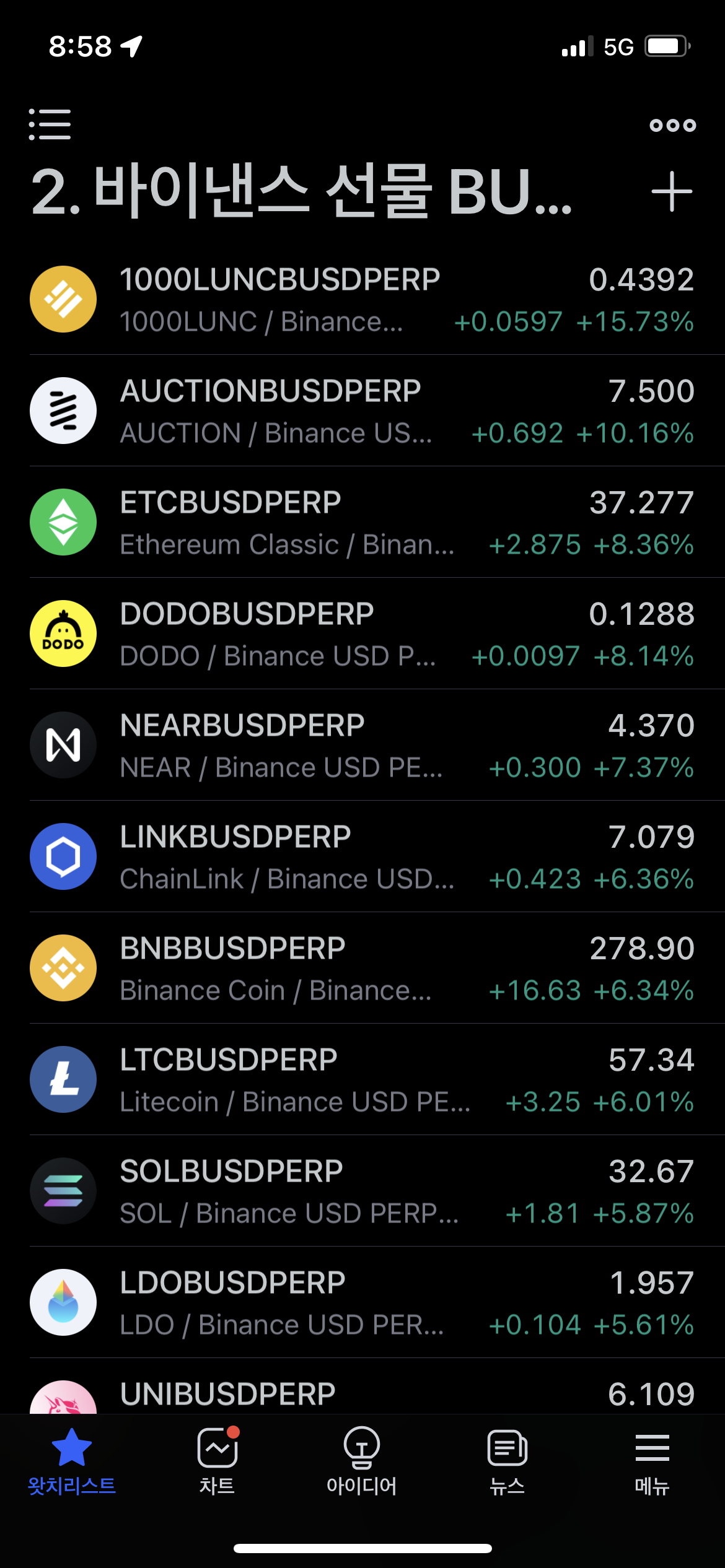Select the DODOBUSDPERP row

(362, 634)
